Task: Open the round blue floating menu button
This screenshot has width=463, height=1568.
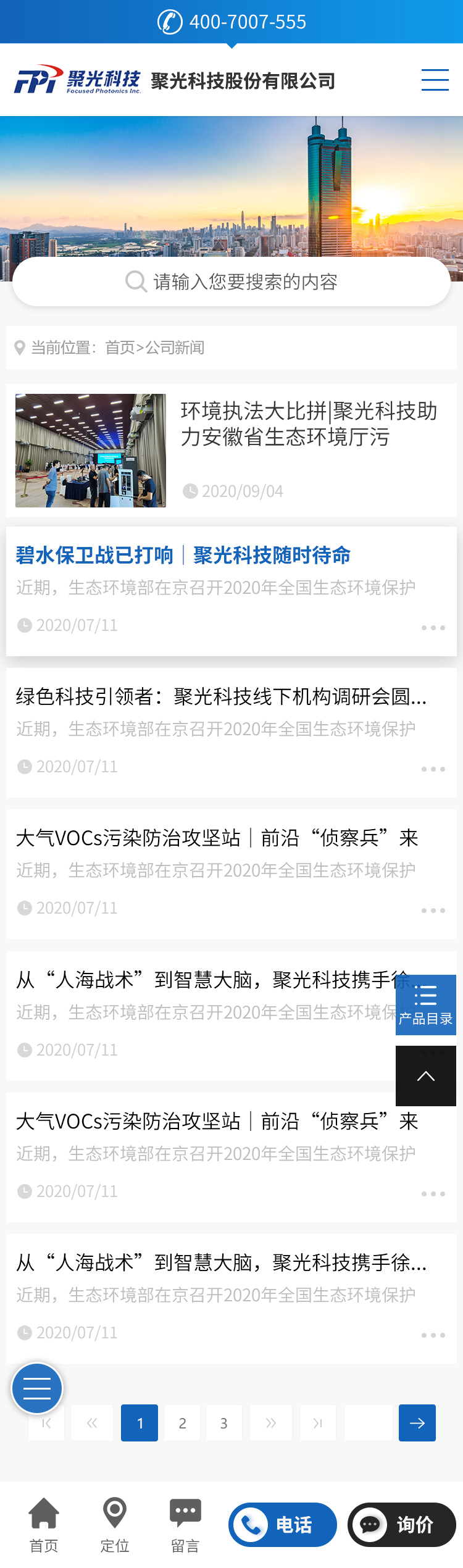Action: [x=37, y=1388]
